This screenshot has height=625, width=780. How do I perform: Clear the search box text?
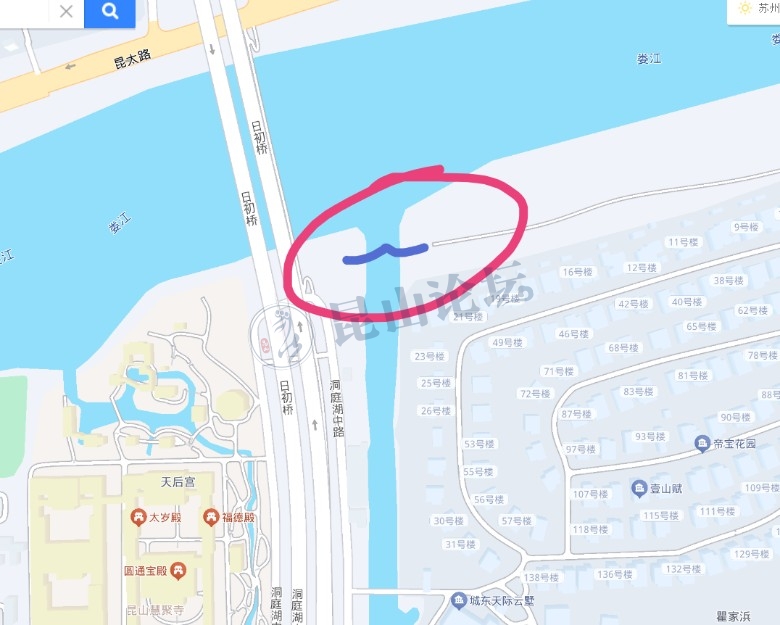pos(66,12)
